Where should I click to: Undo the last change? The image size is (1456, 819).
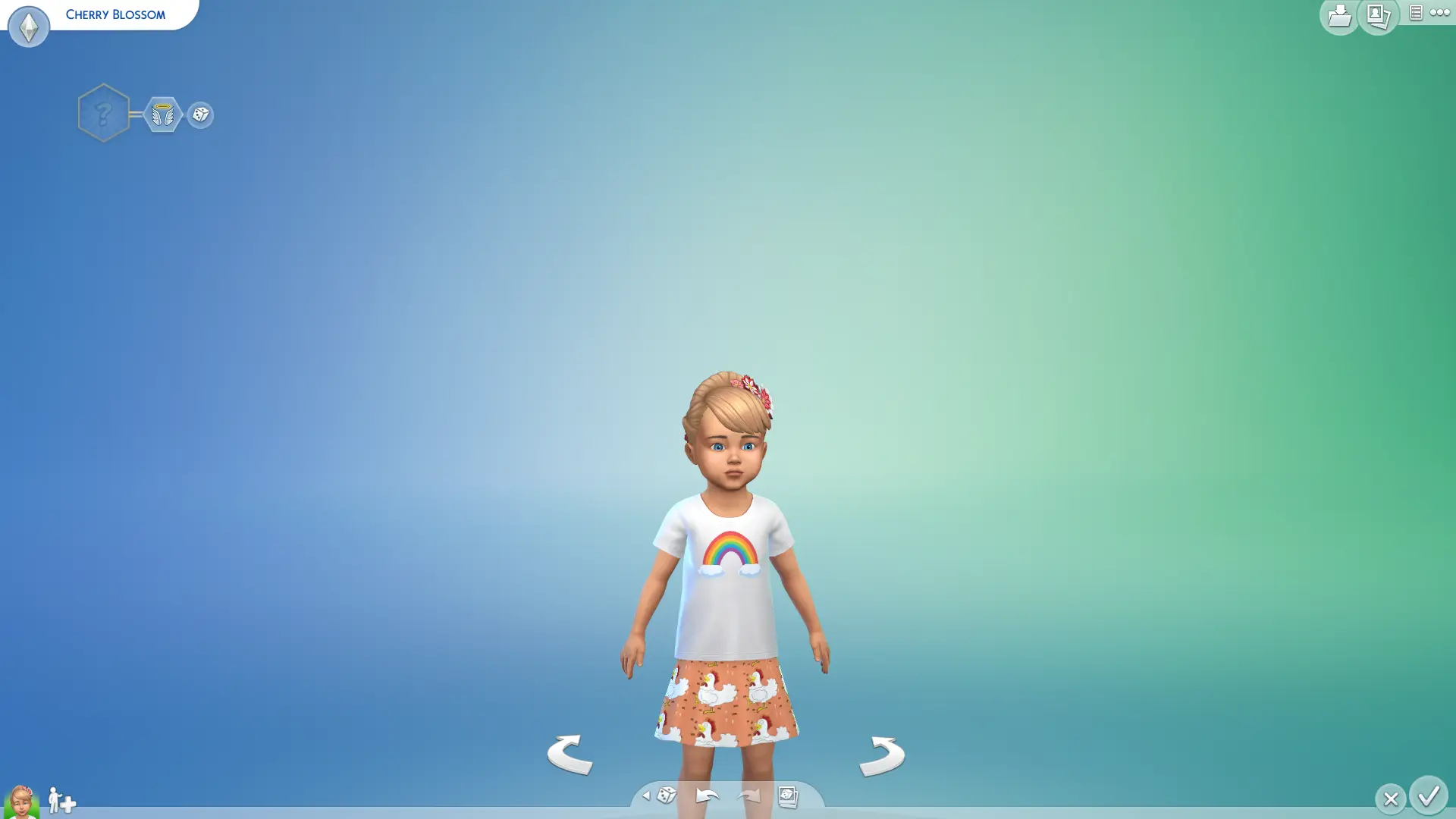tap(707, 795)
